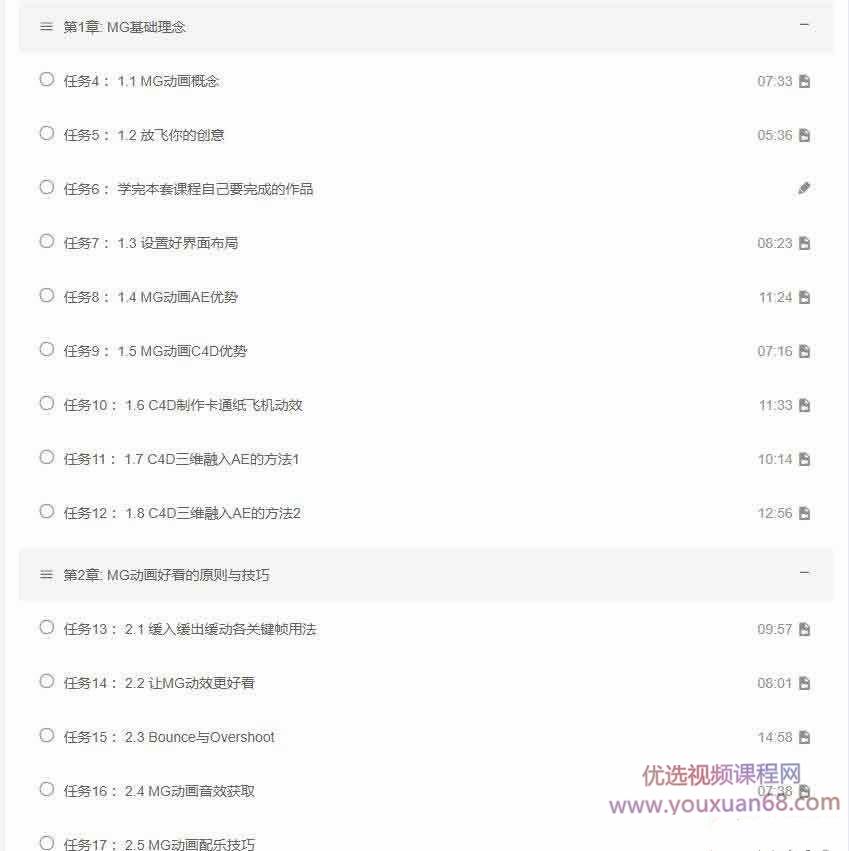Viewport: 849px width, 851px height.
Task: Open task 14: 2.2 让MG动效更好看
Action: tap(189, 683)
